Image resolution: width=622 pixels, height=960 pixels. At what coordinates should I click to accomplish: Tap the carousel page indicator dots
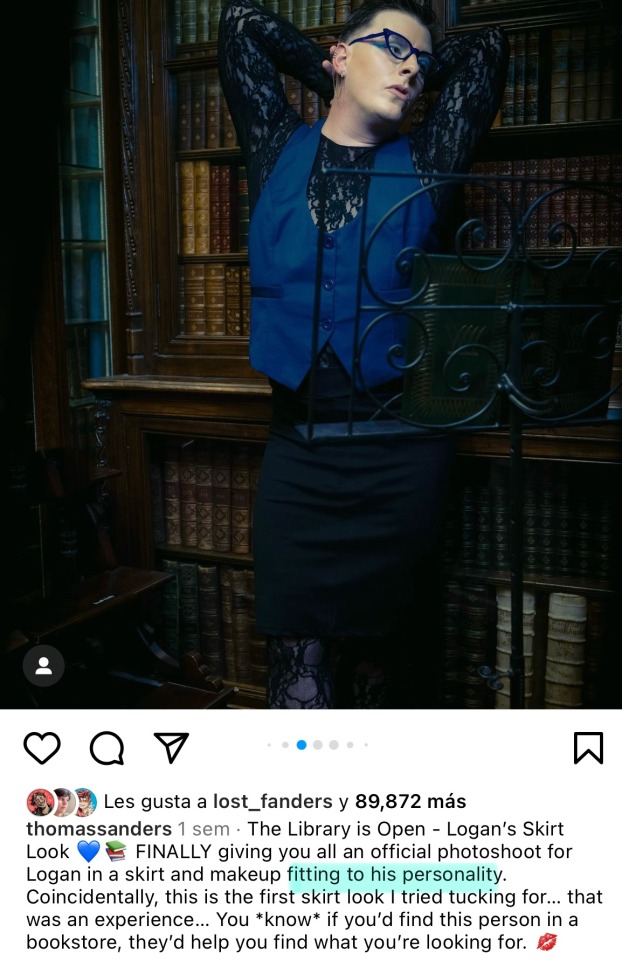pyautogui.click(x=318, y=744)
